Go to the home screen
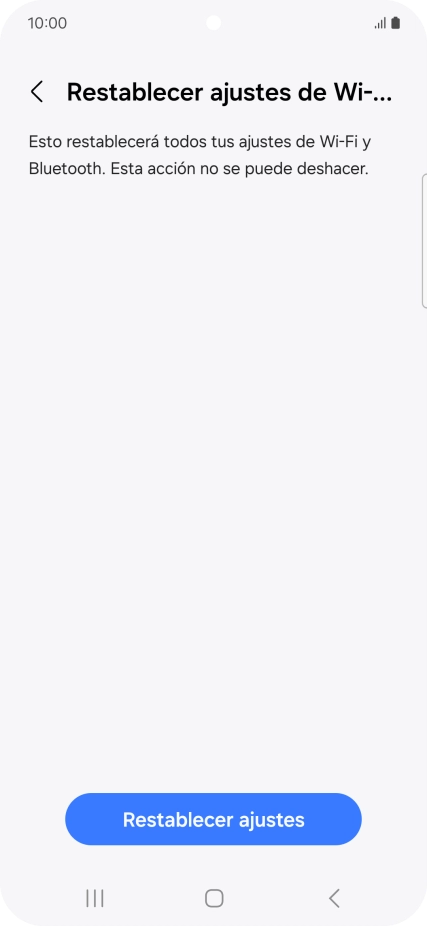 214,898
